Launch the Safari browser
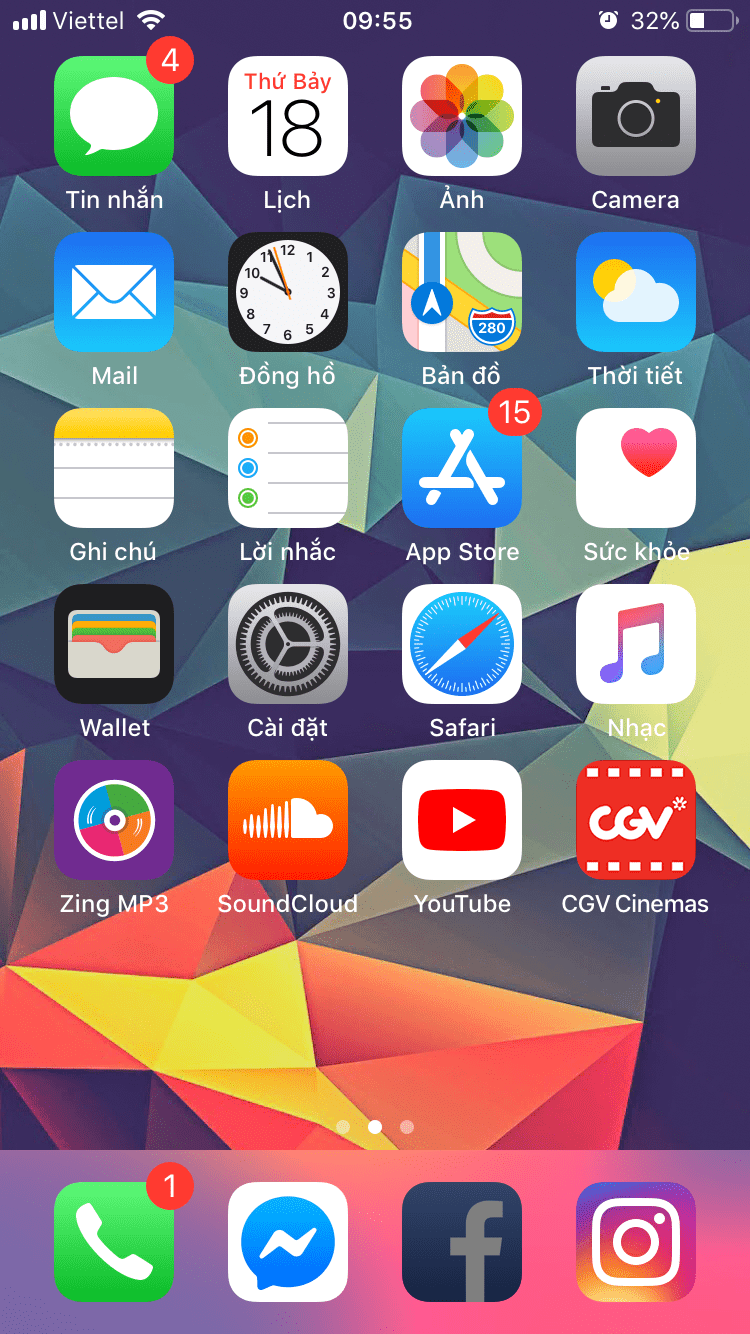This screenshot has width=750, height=1334. (x=462, y=644)
